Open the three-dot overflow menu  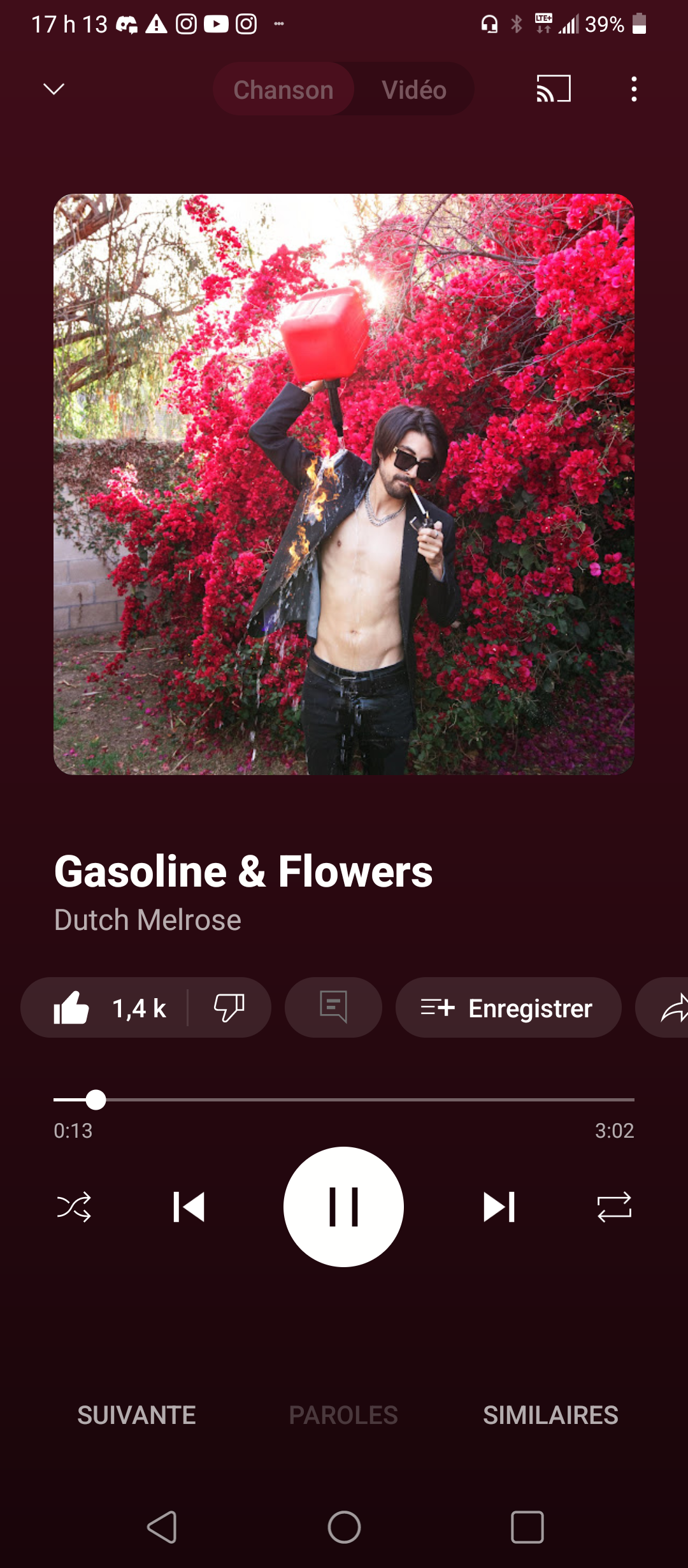tap(633, 89)
